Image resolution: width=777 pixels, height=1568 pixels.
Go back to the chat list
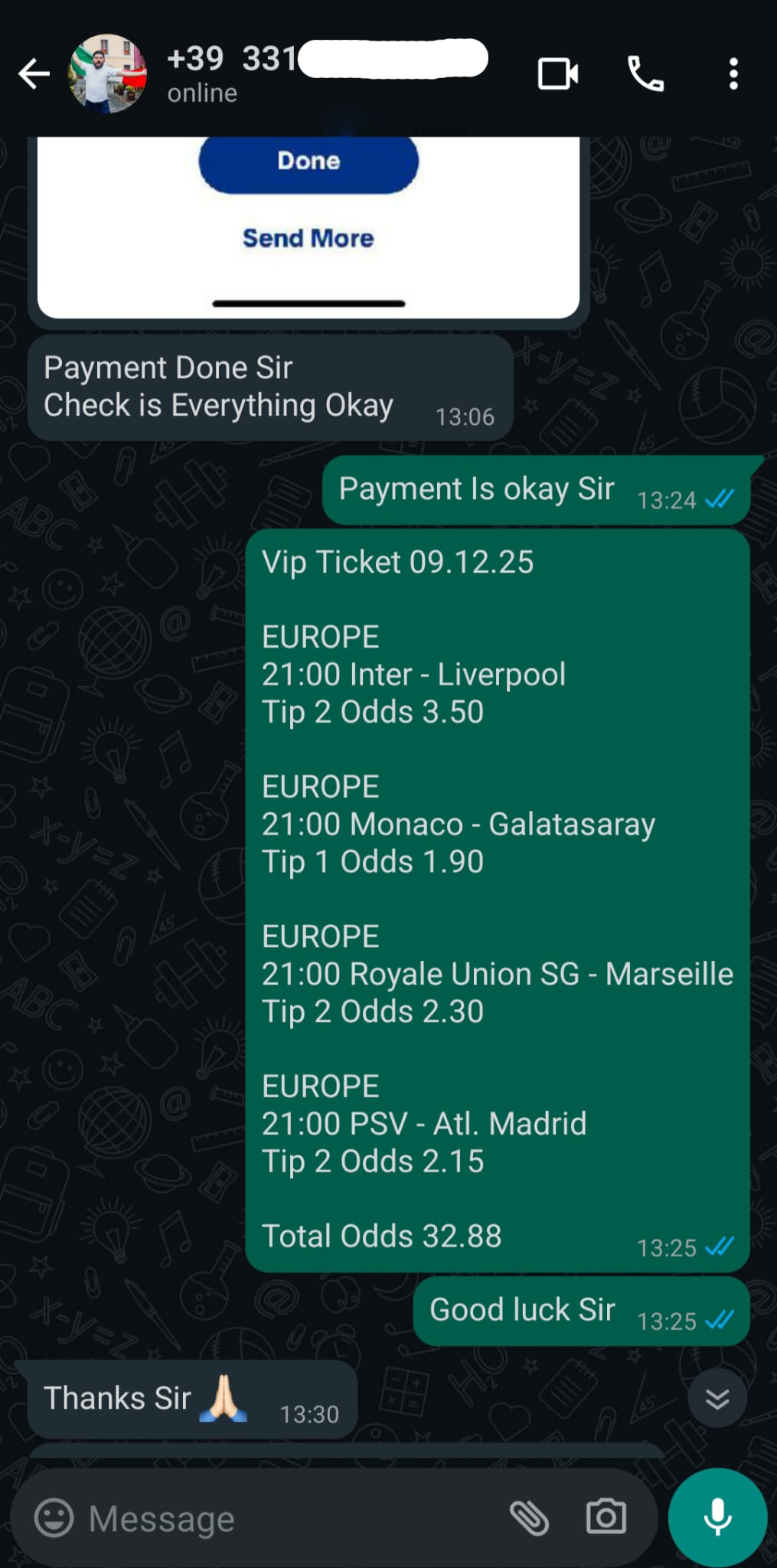pos(34,74)
